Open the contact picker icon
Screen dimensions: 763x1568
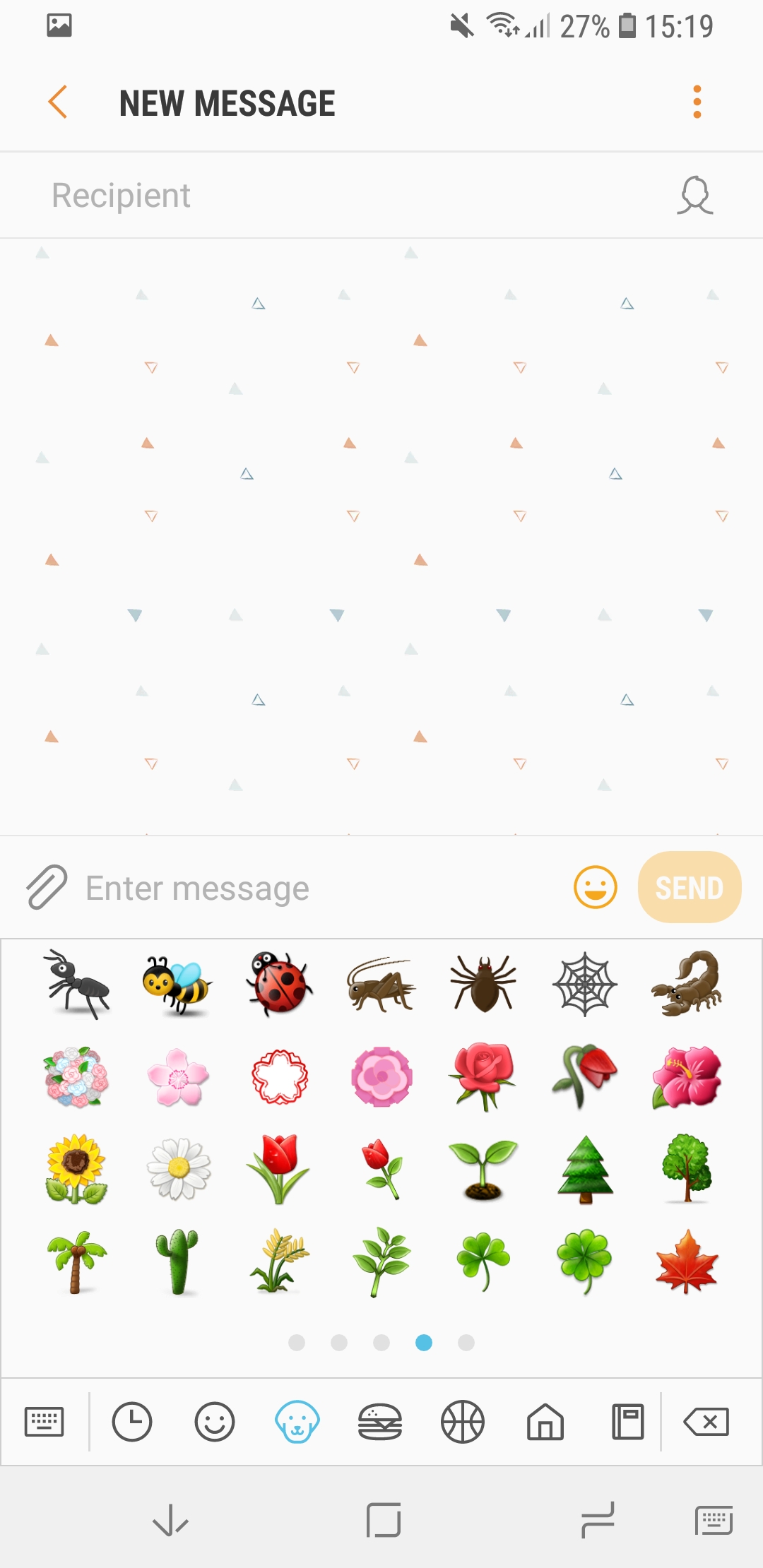695,196
